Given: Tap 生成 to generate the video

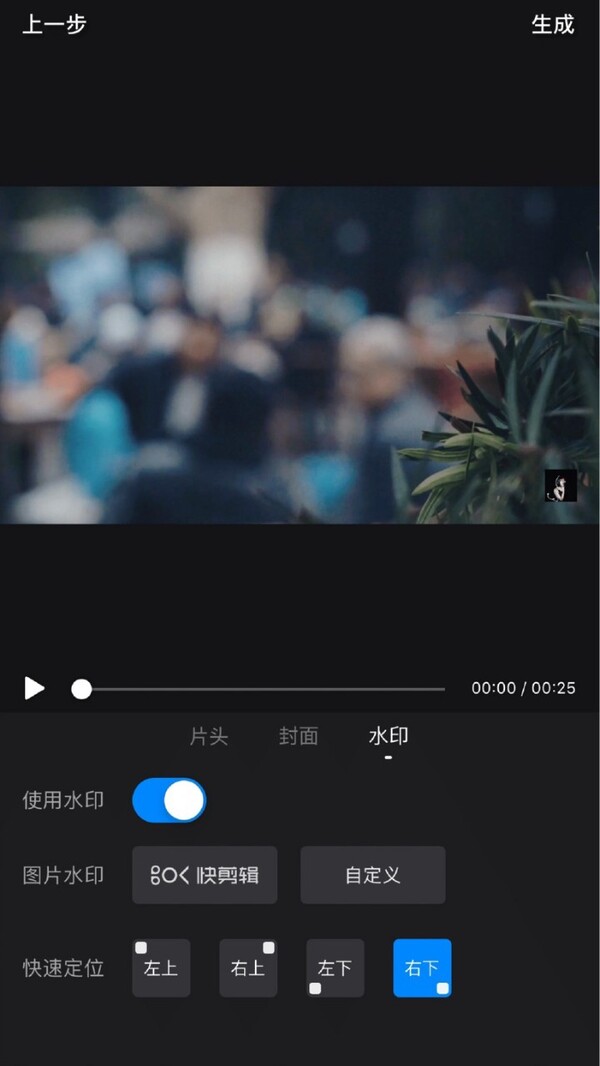Looking at the screenshot, I should tap(552, 25).
